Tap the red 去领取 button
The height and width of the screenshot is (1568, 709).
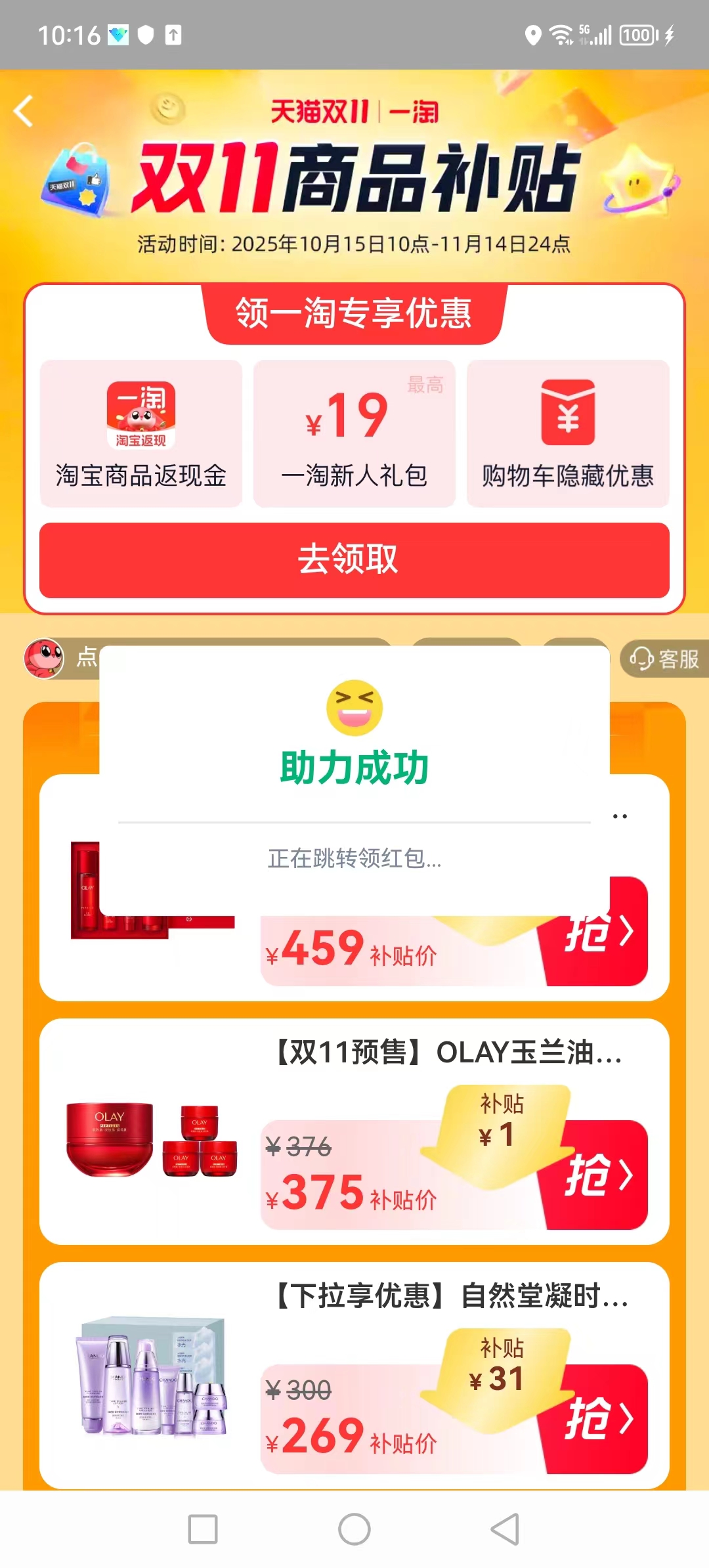[x=354, y=560]
